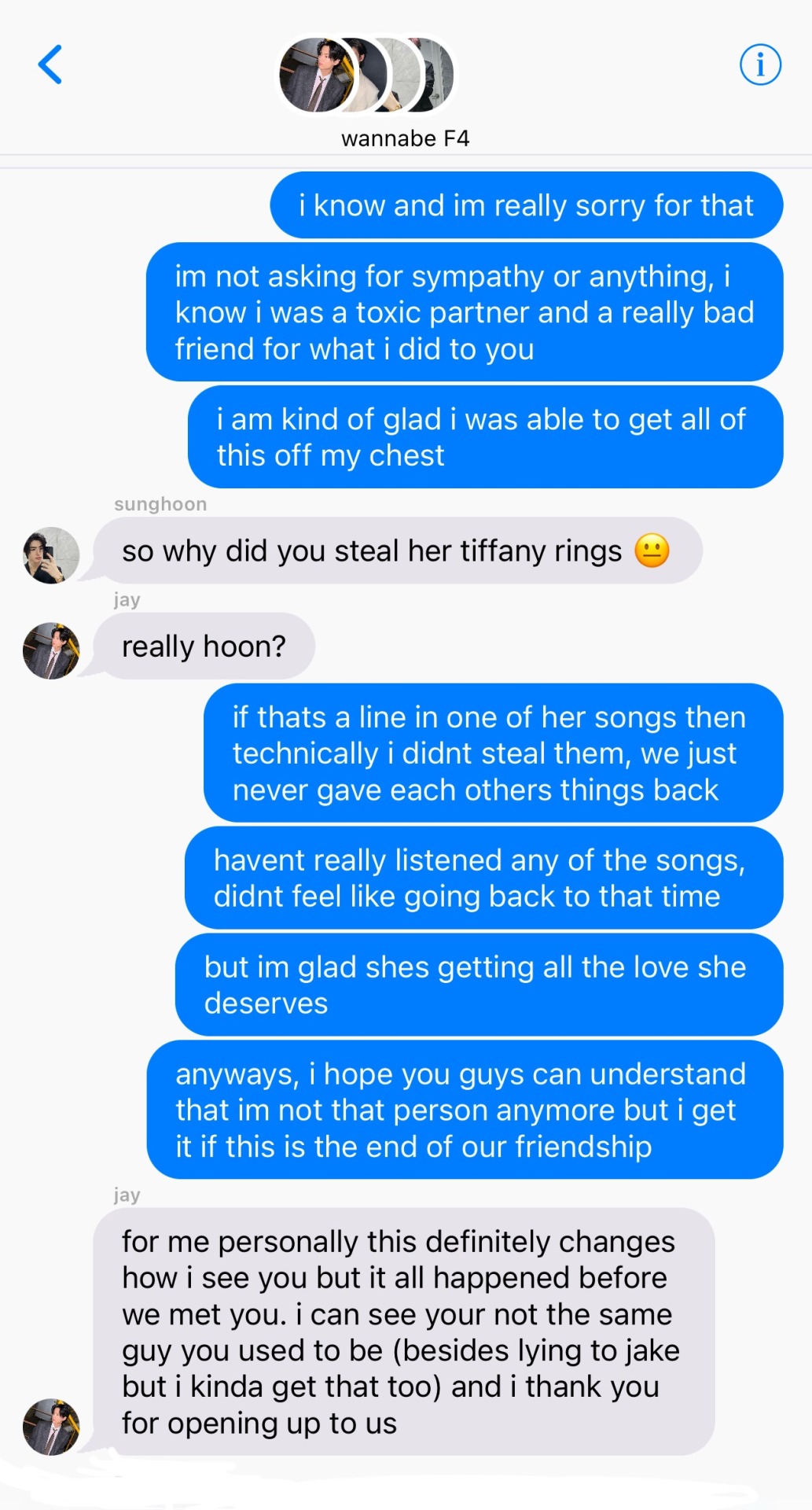The width and height of the screenshot is (812, 1510).
Task: Open the group chat info icon
Action: (760, 64)
